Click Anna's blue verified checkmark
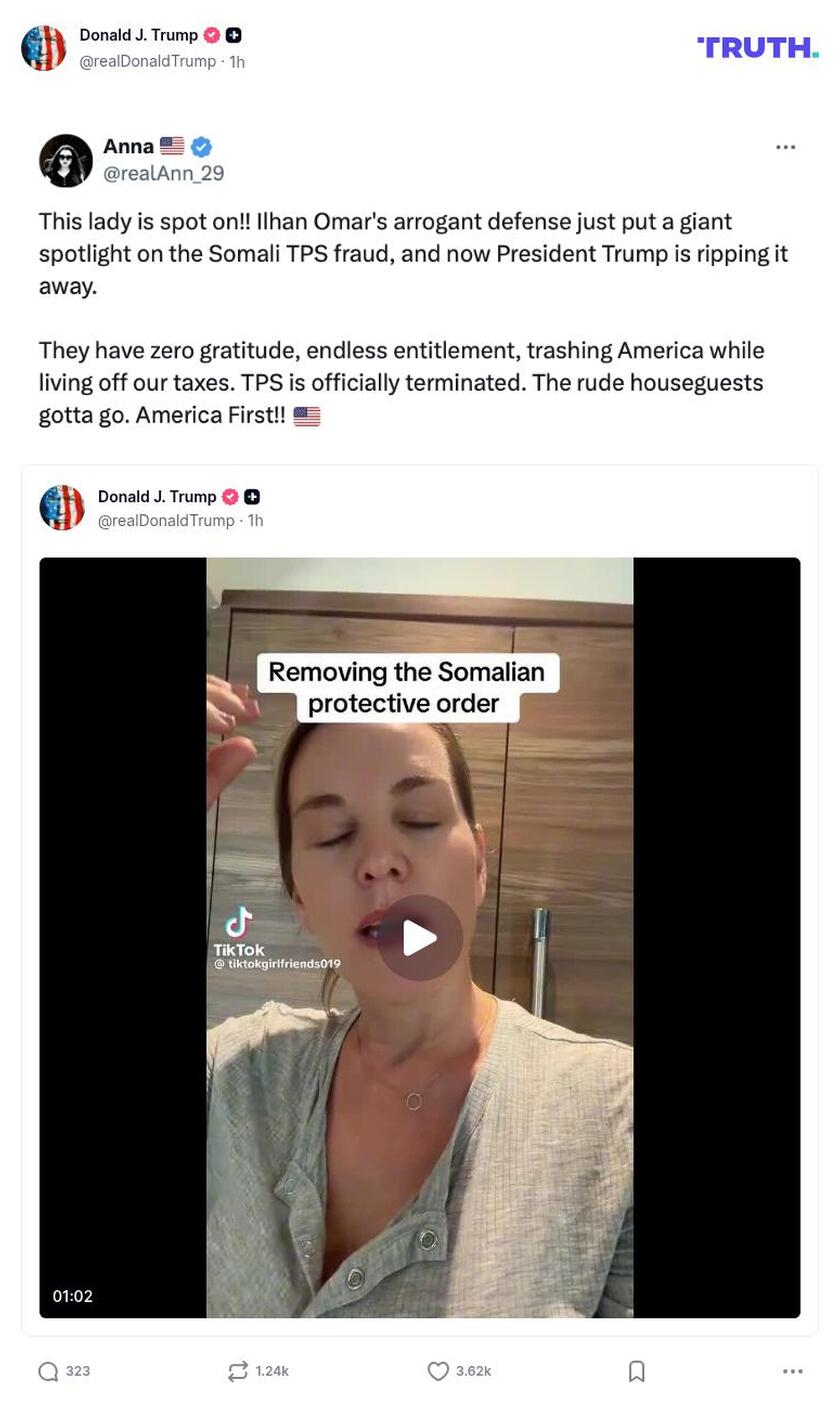This screenshot has width=840, height=1412. click(x=200, y=146)
